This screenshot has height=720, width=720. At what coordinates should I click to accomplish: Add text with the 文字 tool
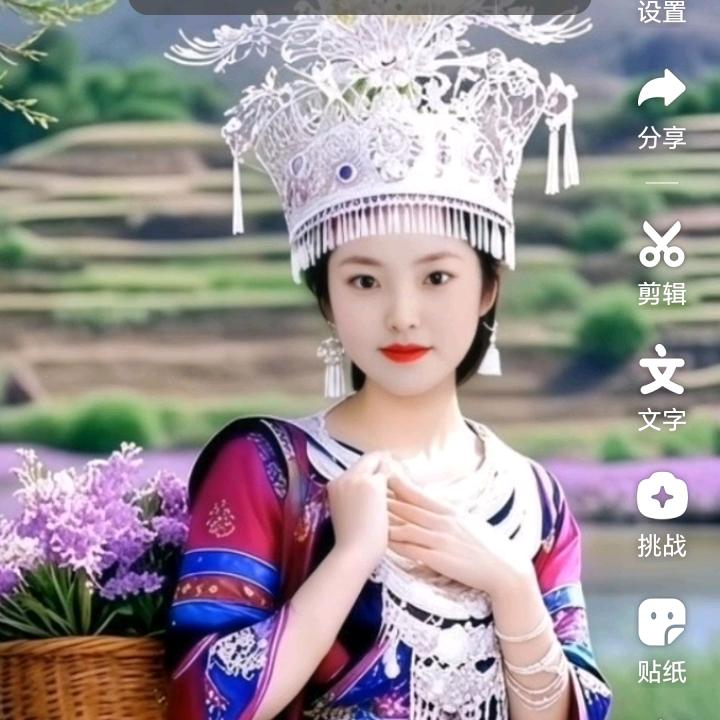click(x=662, y=385)
